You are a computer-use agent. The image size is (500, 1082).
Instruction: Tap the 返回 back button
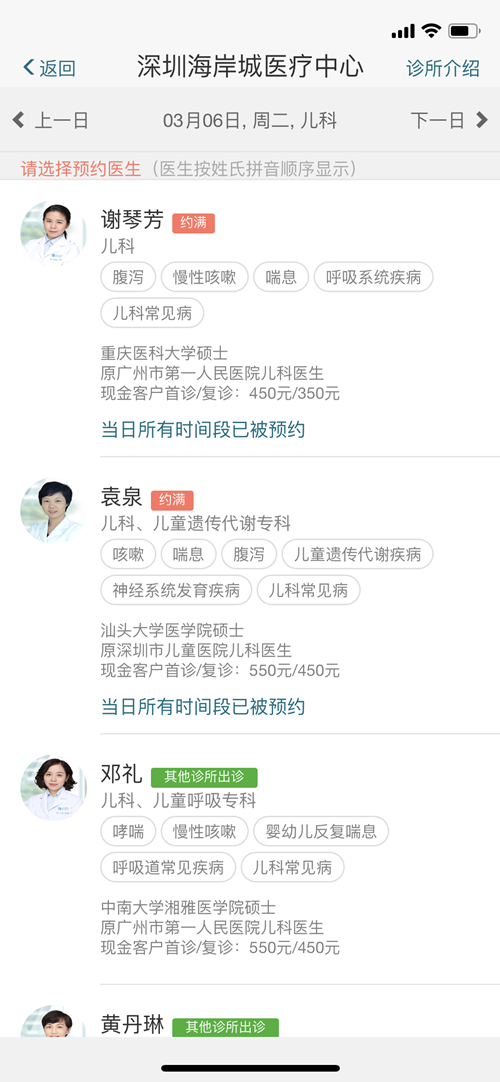49,68
